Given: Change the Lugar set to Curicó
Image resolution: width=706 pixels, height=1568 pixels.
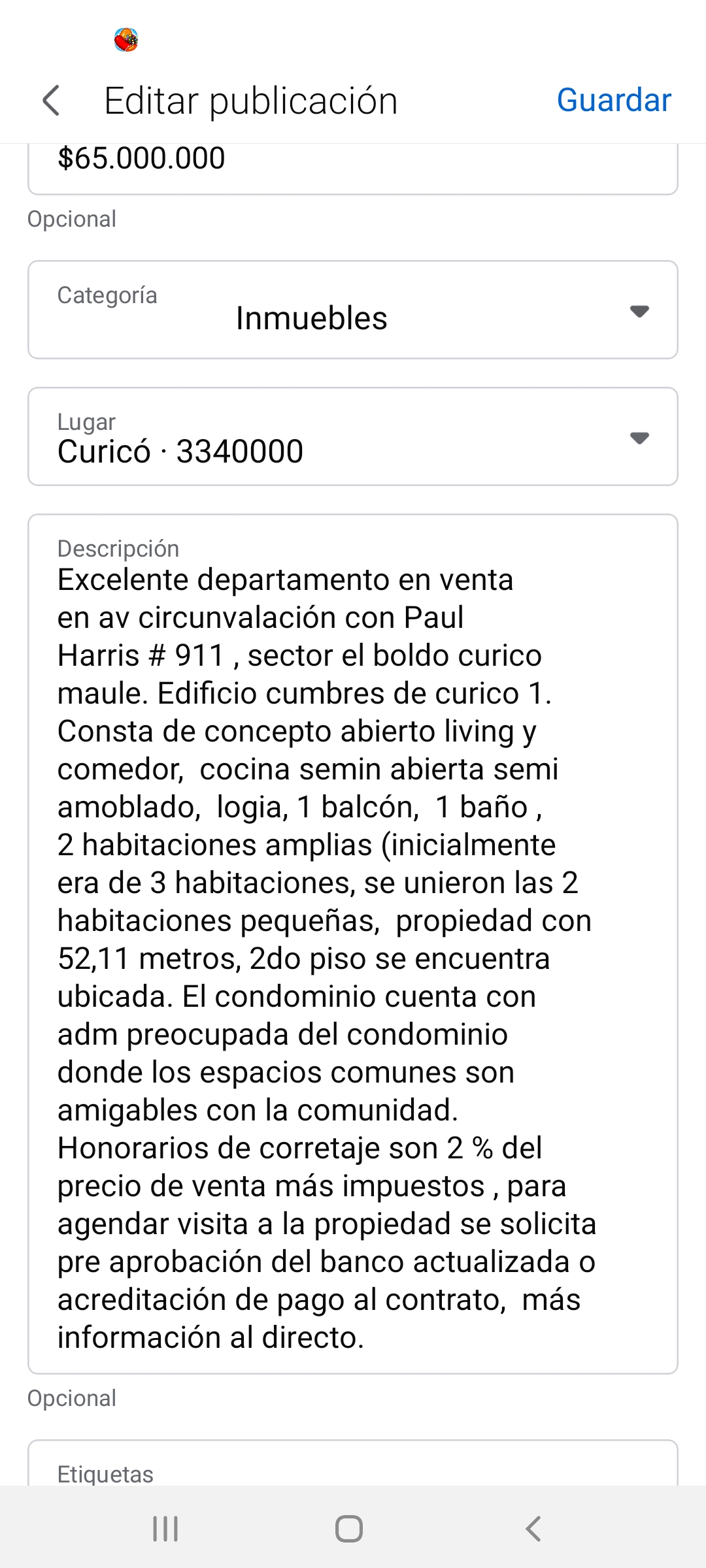Looking at the screenshot, I should [x=353, y=436].
